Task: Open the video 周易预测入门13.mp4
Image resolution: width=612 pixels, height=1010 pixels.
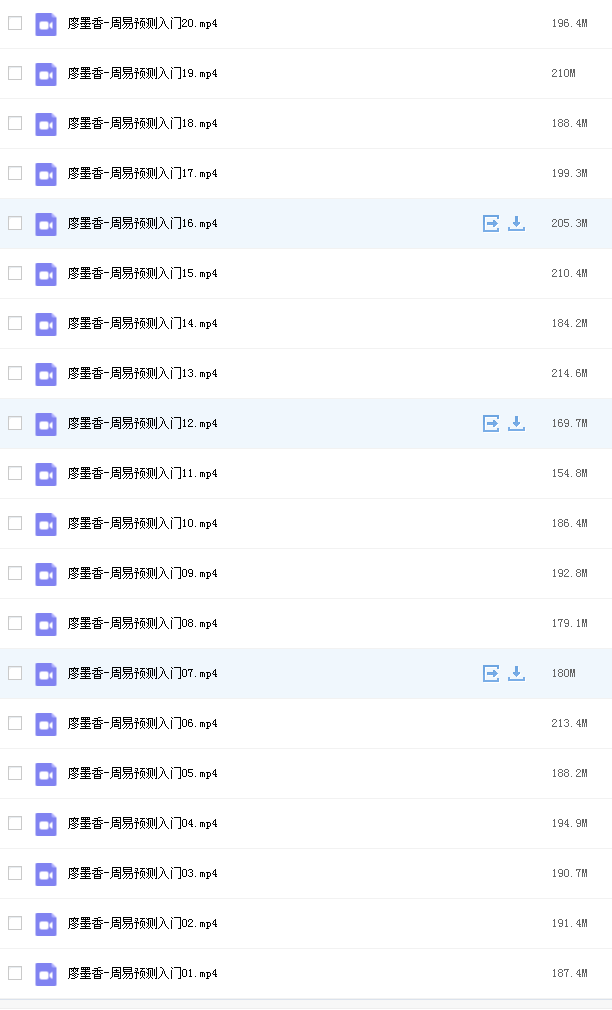Action: (x=142, y=373)
